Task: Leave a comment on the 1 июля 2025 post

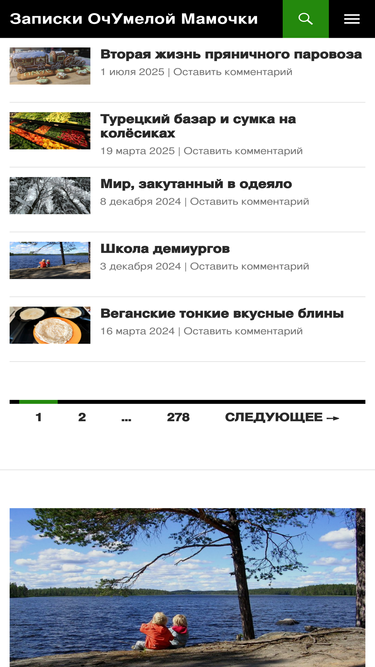Action: coord(233,72)
